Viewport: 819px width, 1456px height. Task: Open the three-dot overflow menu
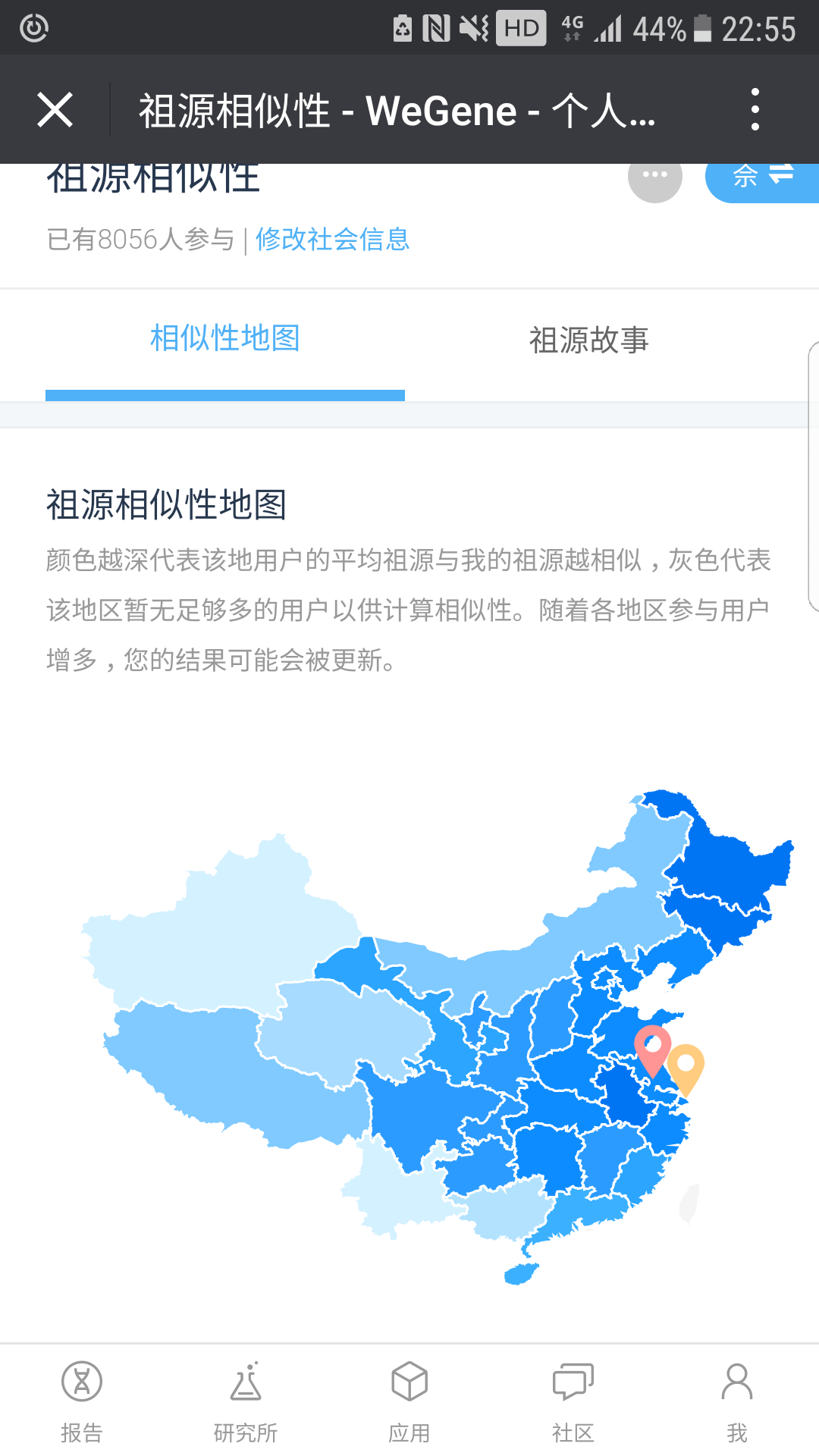(755, 109)
